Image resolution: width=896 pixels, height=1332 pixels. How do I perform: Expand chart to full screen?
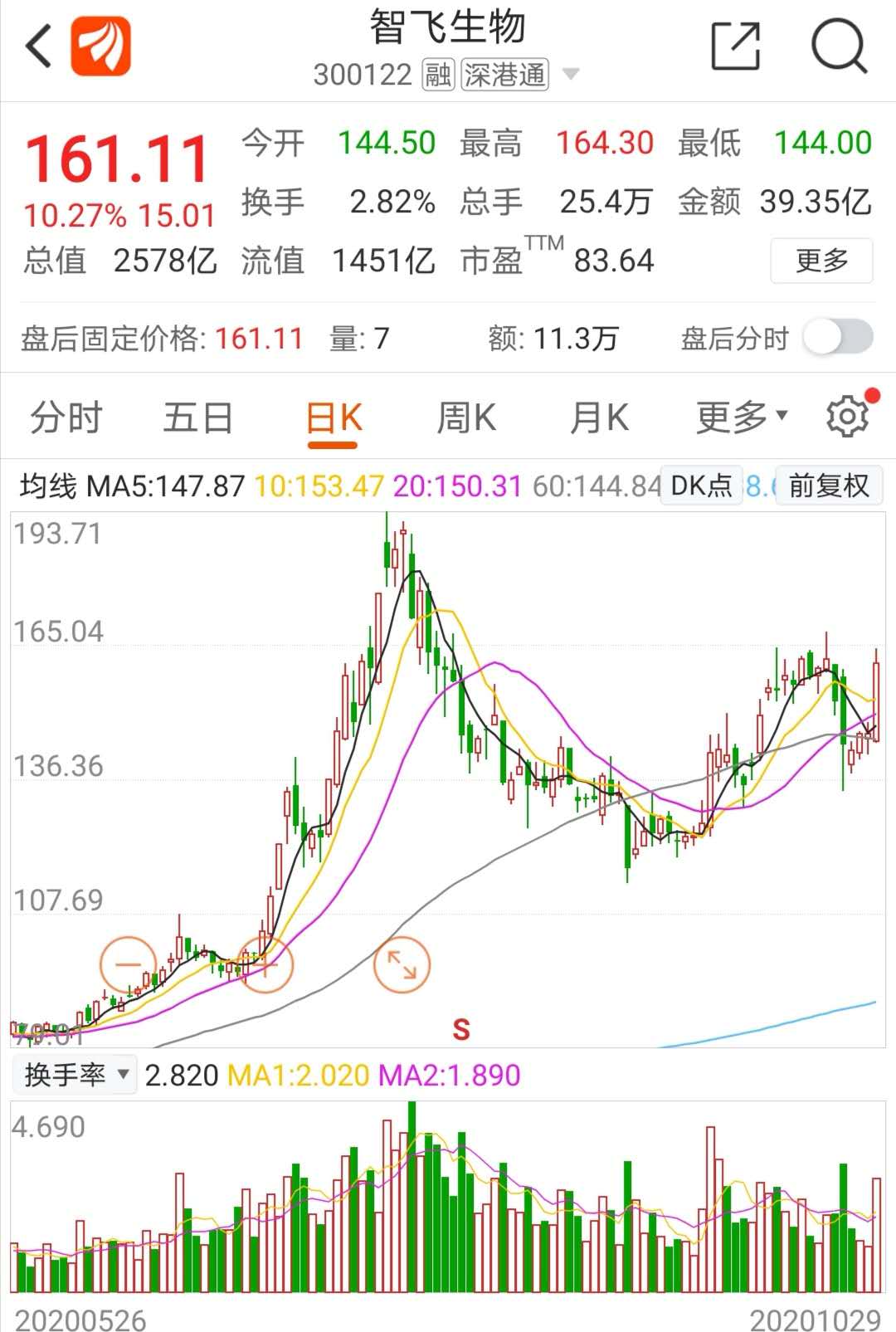coord(402,964)
